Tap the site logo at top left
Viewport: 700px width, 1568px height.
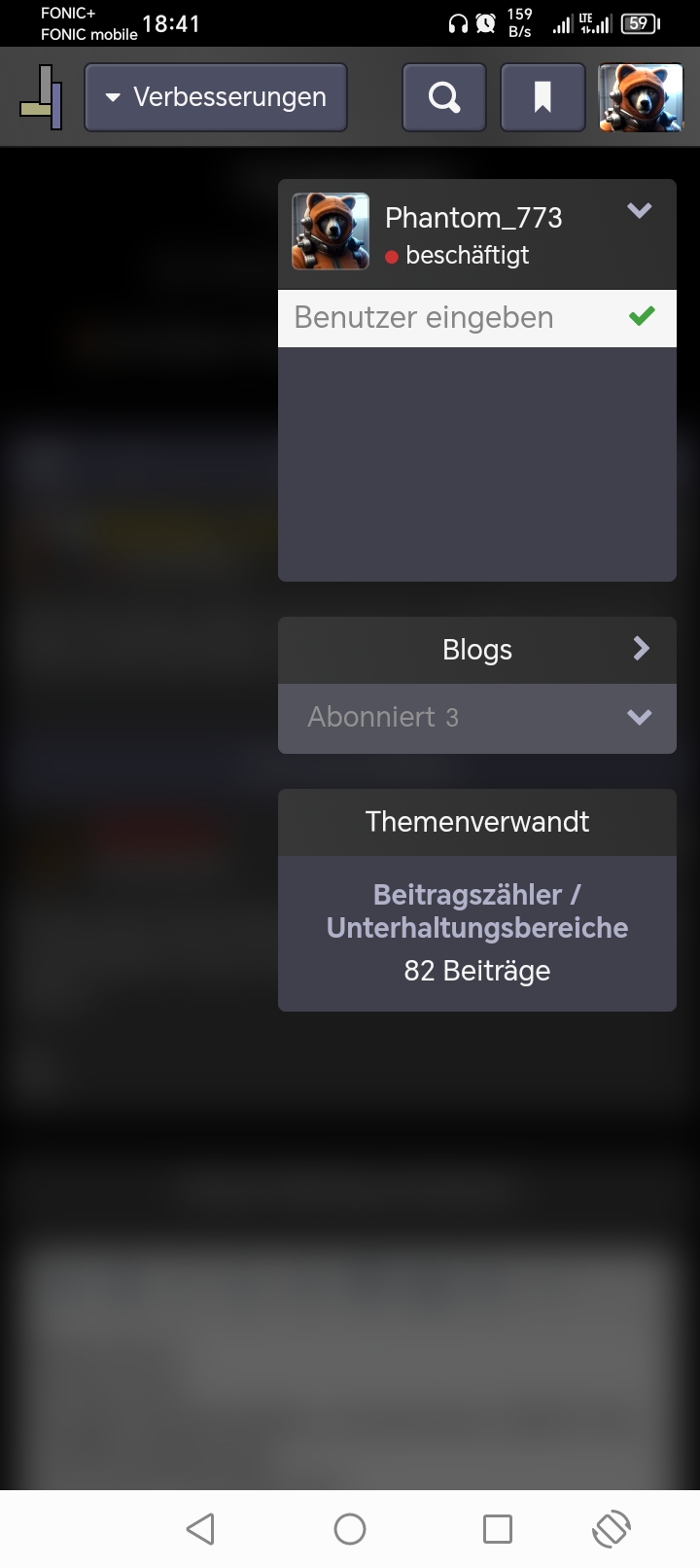tap(42, 97)
